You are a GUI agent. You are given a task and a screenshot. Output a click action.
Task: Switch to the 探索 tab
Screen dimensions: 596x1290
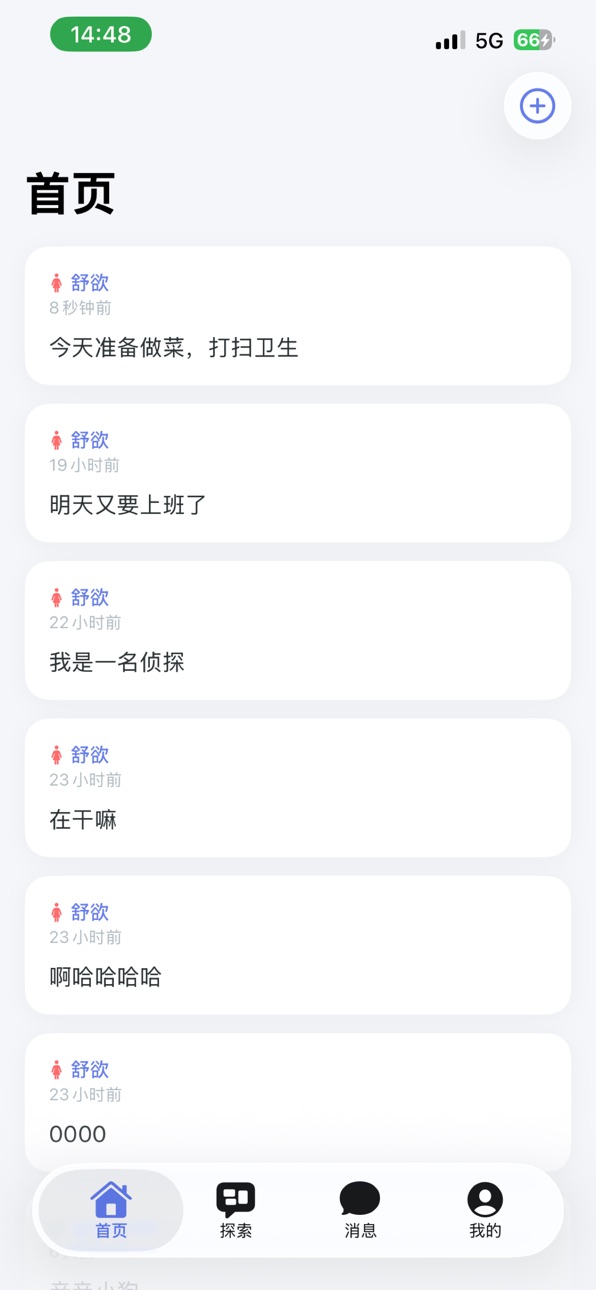coord(236,1210)
